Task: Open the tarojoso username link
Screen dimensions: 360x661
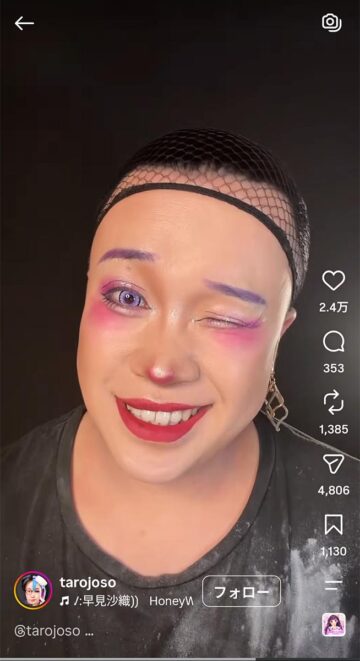Action: [x=88, y=583]
